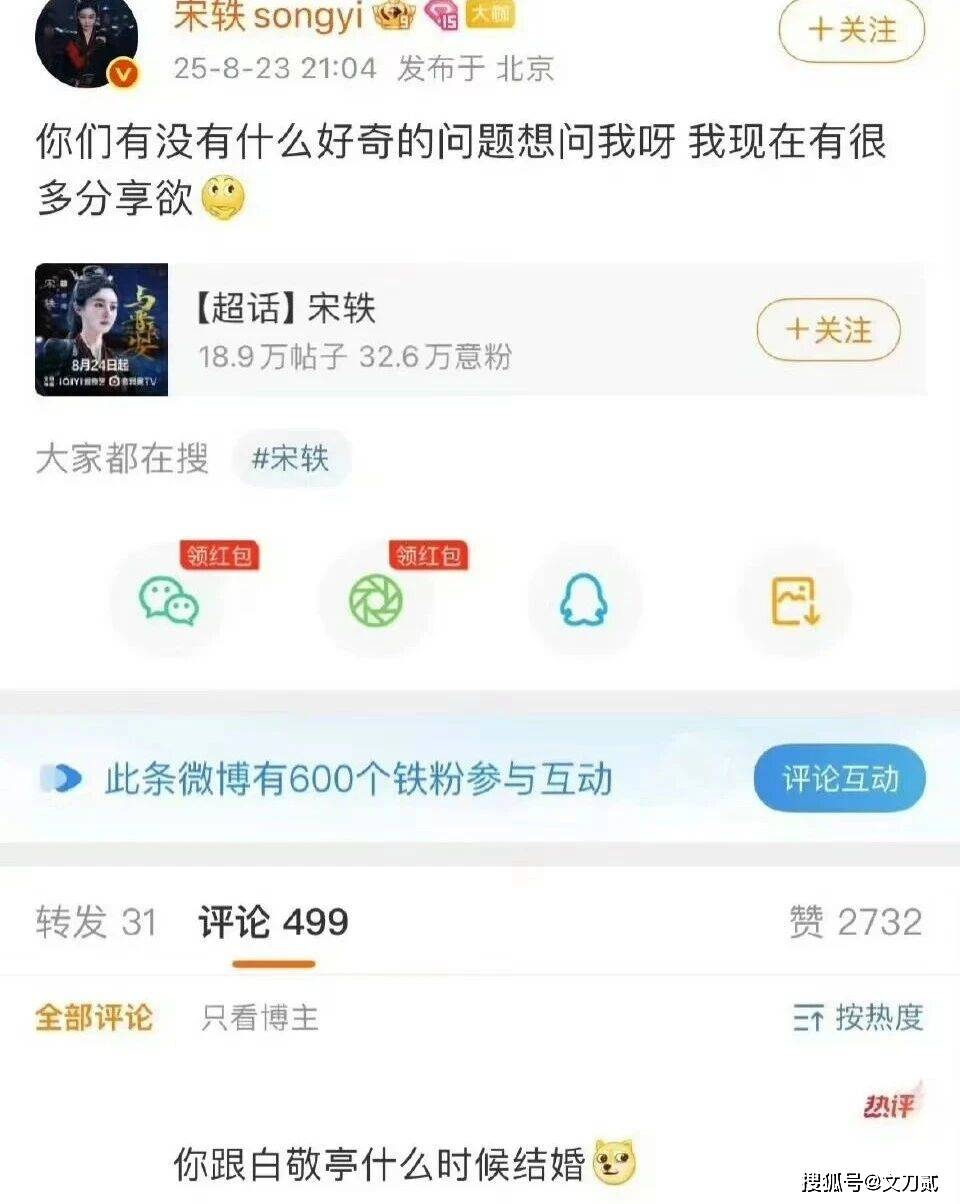Open 宋轶's profile avatar
The image size is (960, 1204).
(86, 42)
